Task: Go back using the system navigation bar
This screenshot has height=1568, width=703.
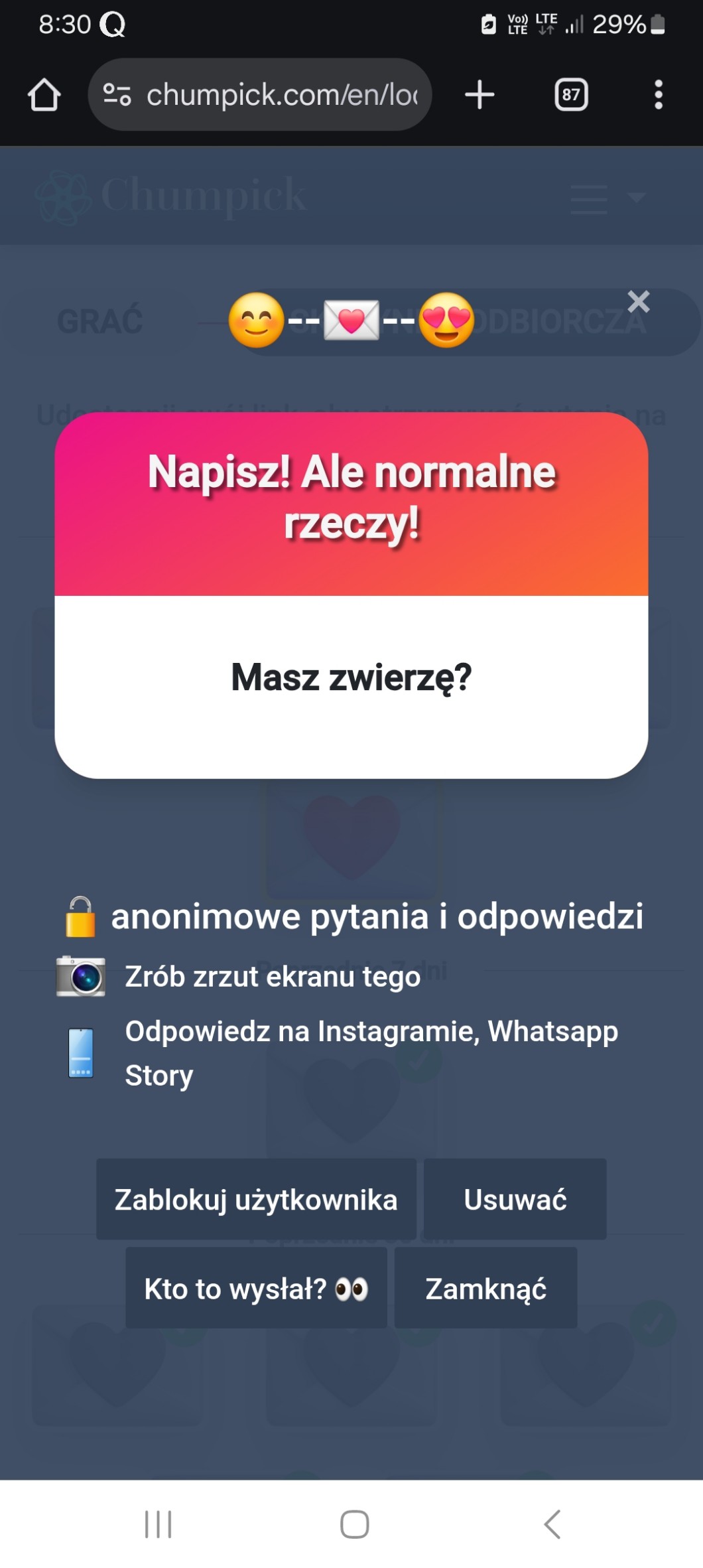Action: click(552, 1524)
